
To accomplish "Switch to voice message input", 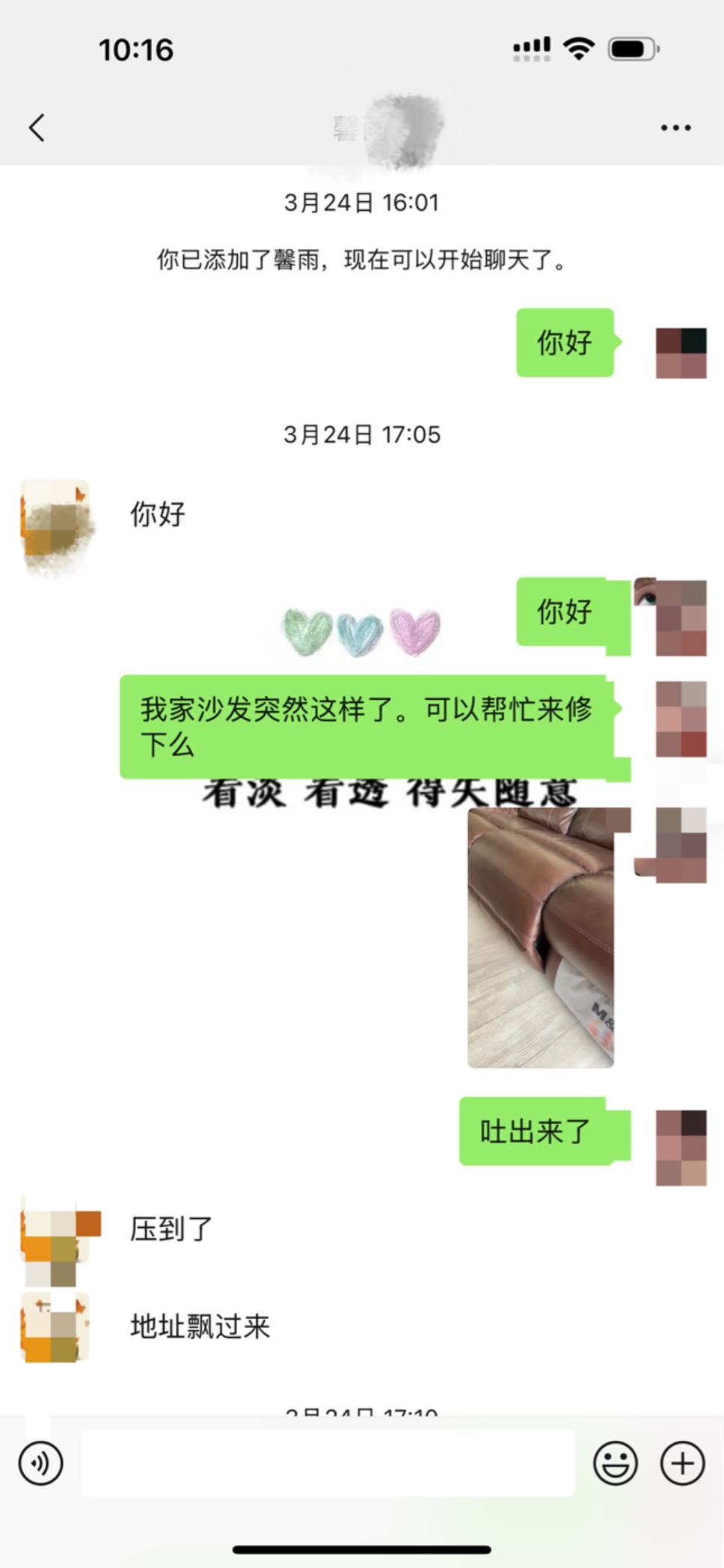I will [x=41, y=1463].
